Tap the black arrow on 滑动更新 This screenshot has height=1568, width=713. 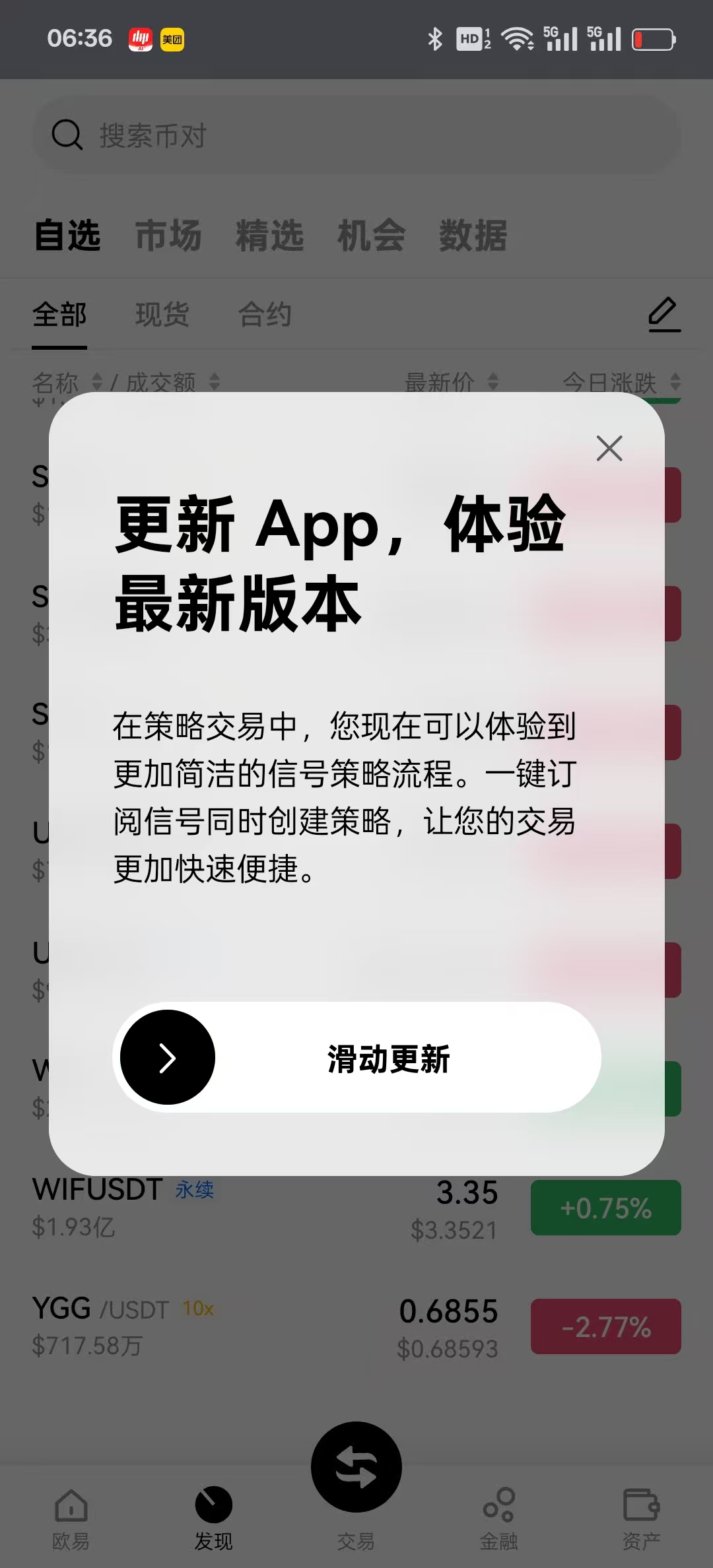[x=168, y=1057]
